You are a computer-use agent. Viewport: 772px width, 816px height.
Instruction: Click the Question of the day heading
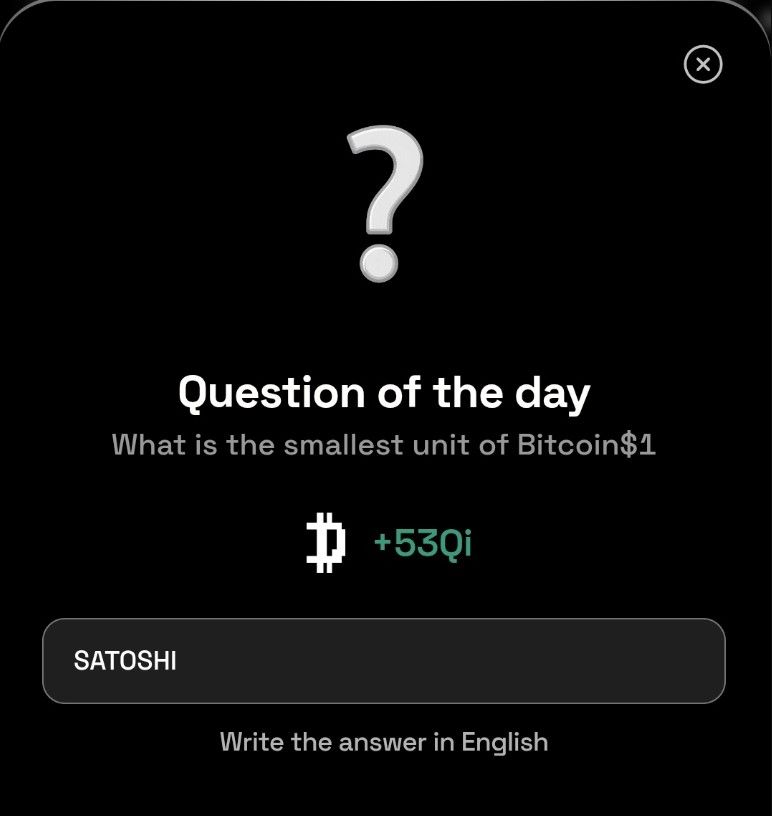[383, 392]
